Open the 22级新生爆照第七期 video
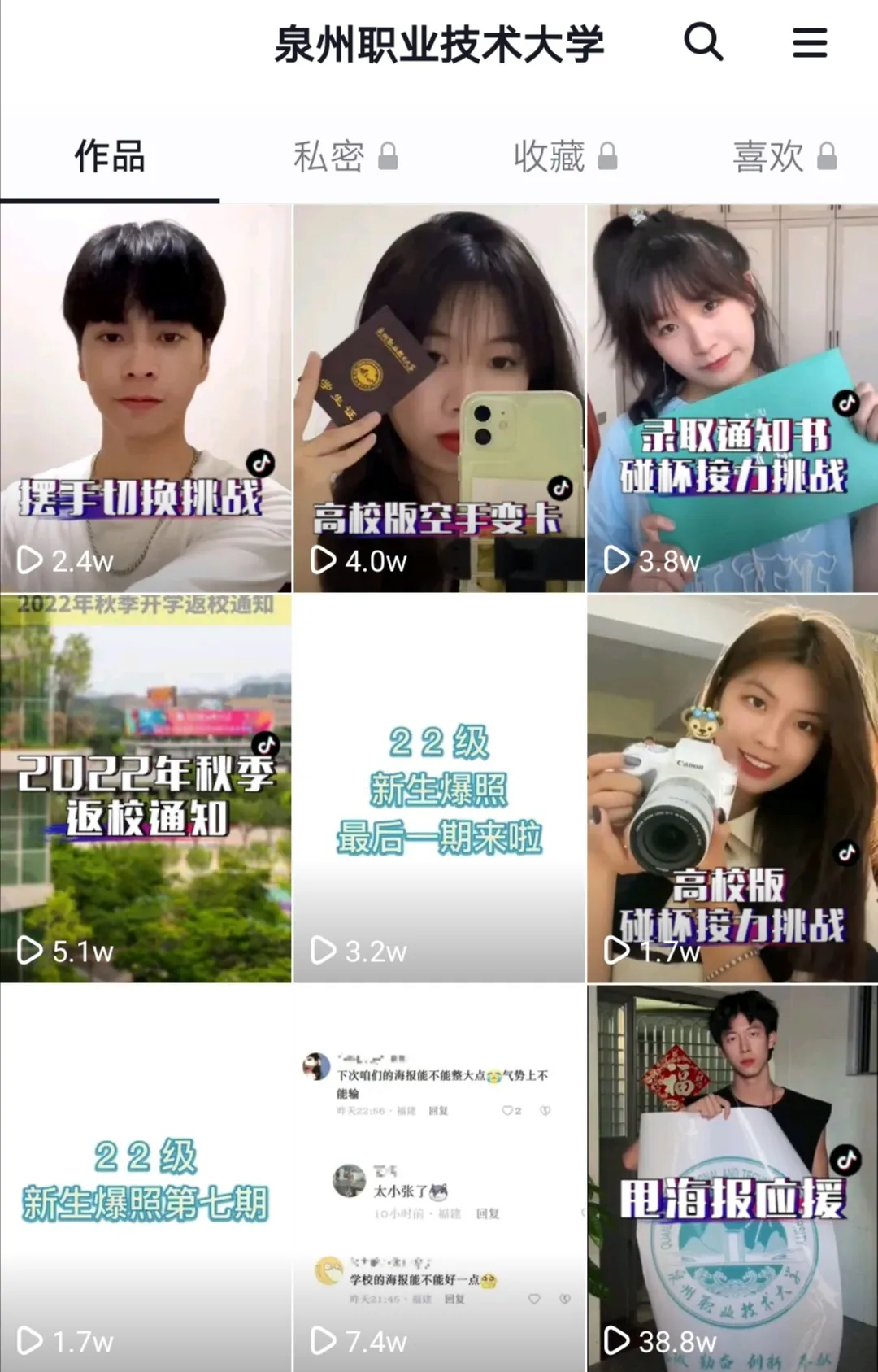878x1372 pixels. tap(146, 1179)
